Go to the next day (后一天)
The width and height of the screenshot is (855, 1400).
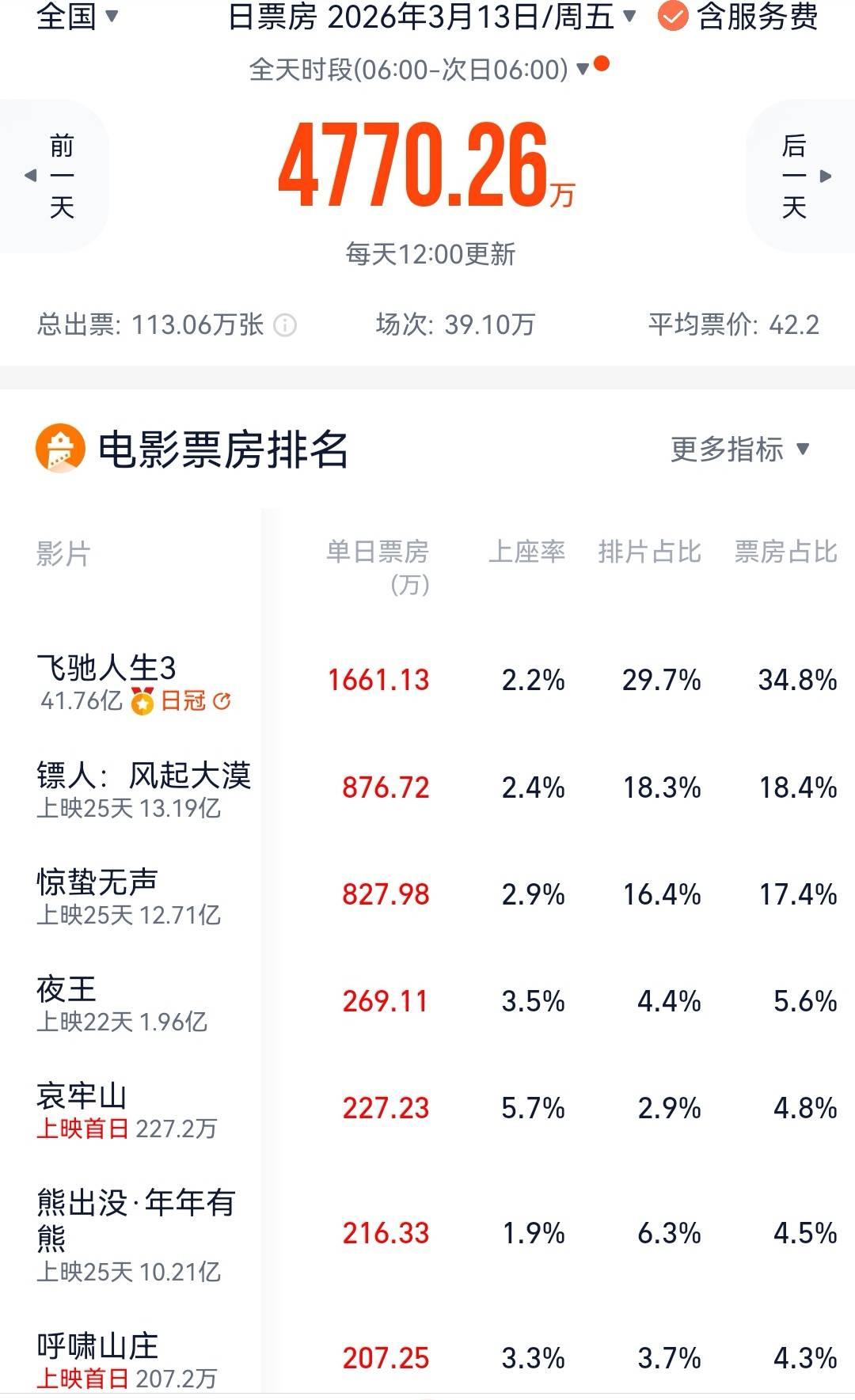click(801, 176)
